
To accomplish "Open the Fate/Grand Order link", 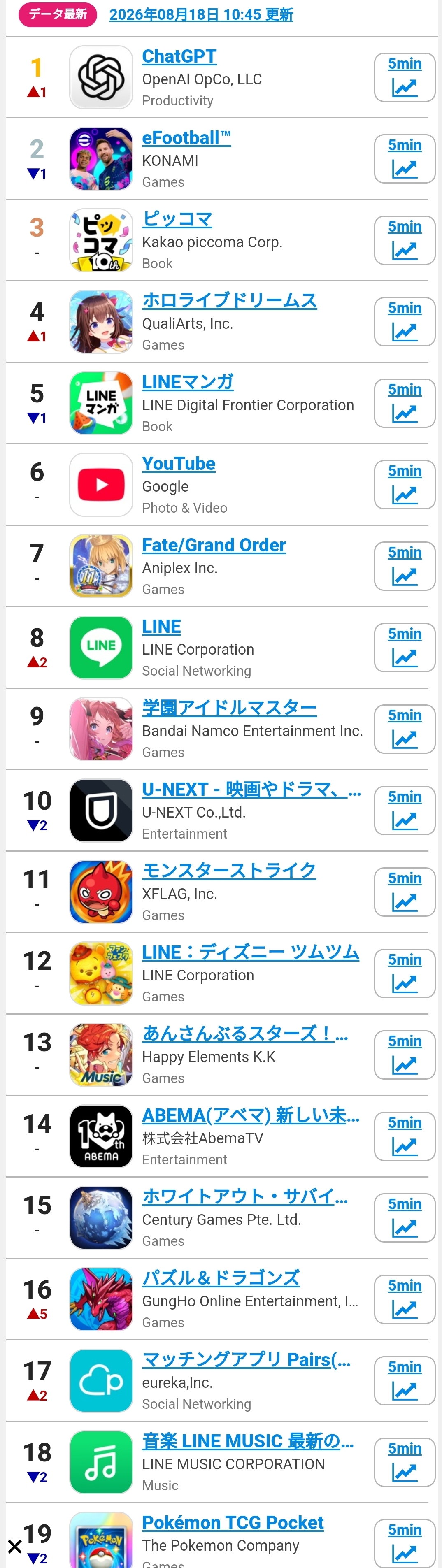I will [x=214, y=546].
